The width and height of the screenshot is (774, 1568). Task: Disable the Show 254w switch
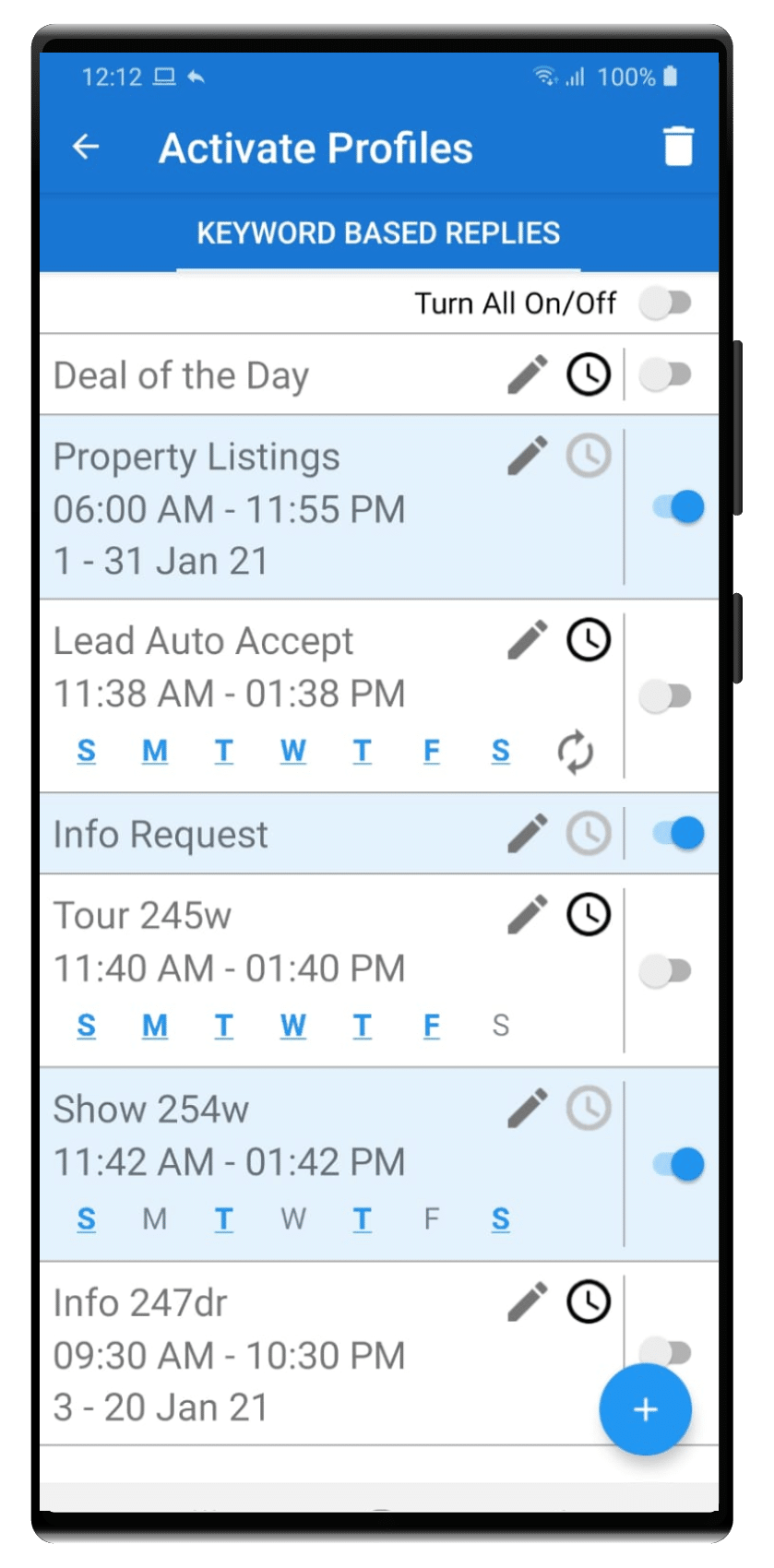tap(679, 1164)
